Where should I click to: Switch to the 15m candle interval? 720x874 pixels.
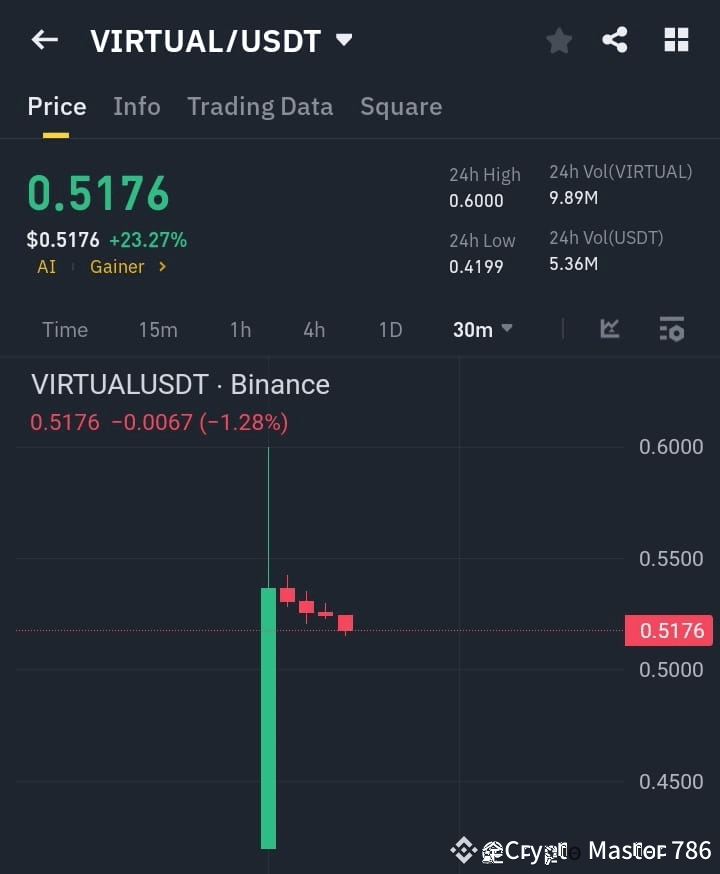click(158, 329)
